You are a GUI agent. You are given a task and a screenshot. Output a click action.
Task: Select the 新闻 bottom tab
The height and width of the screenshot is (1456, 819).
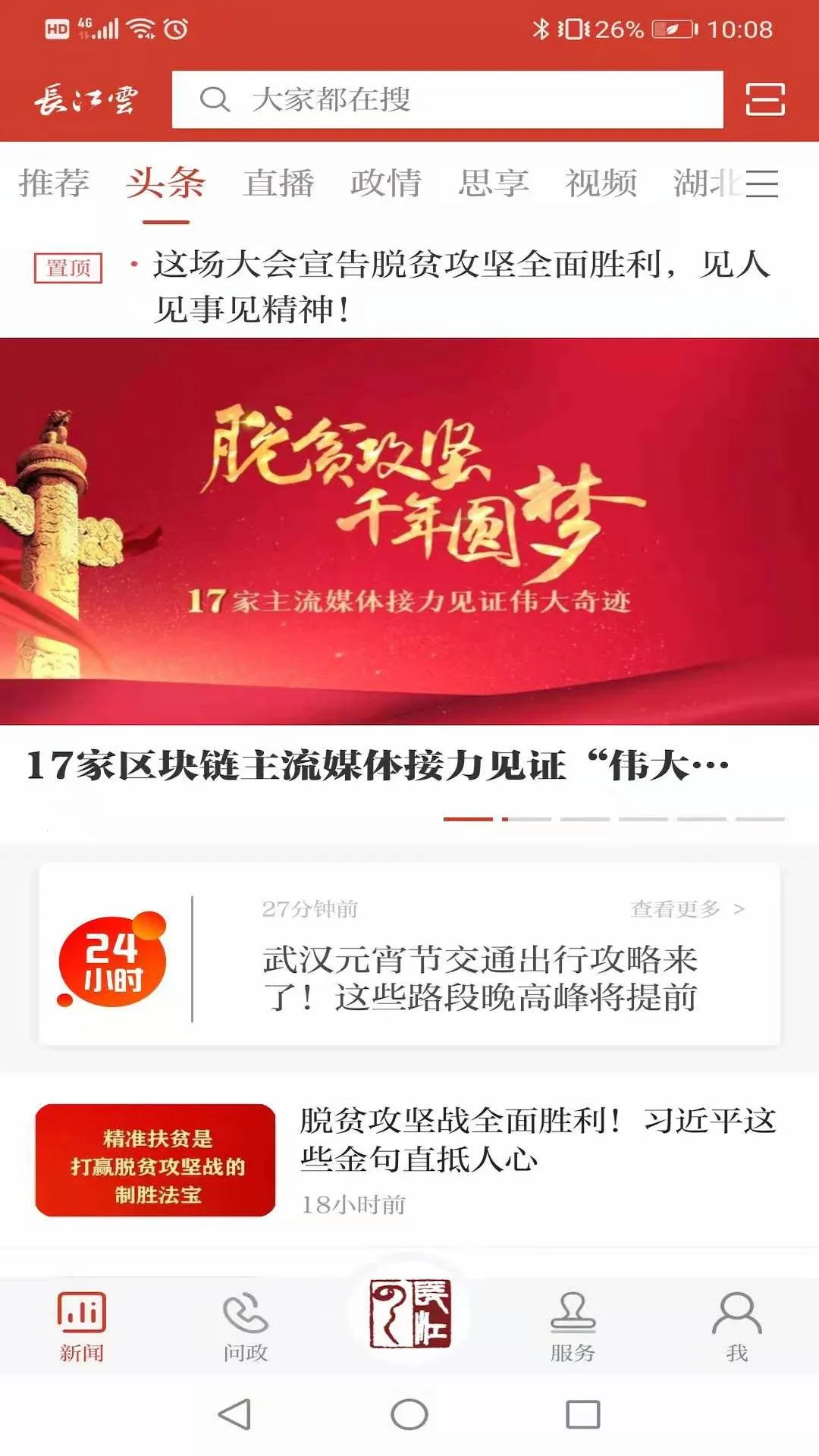coord(81,1327)
